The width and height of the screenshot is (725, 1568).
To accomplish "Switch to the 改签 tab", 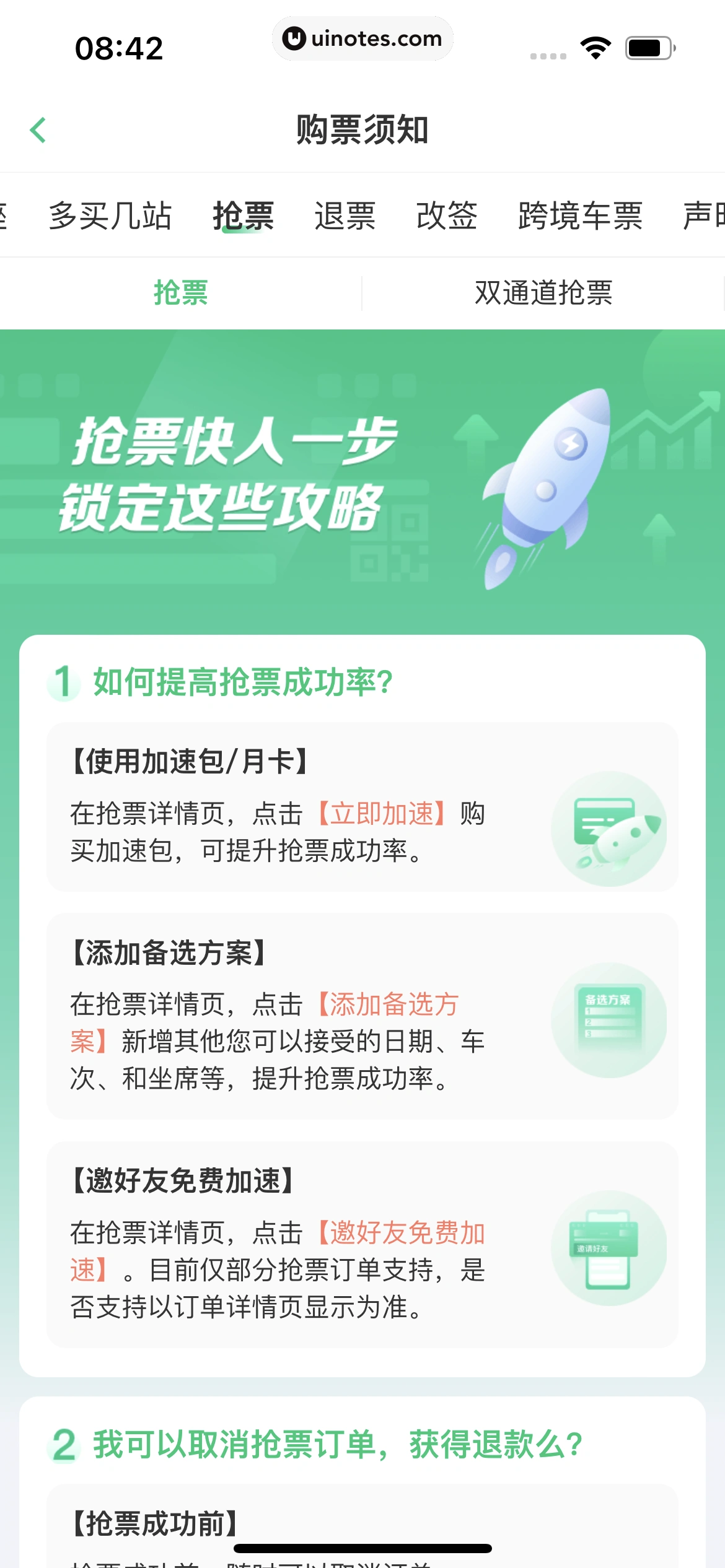I will [x=447, y=216].
